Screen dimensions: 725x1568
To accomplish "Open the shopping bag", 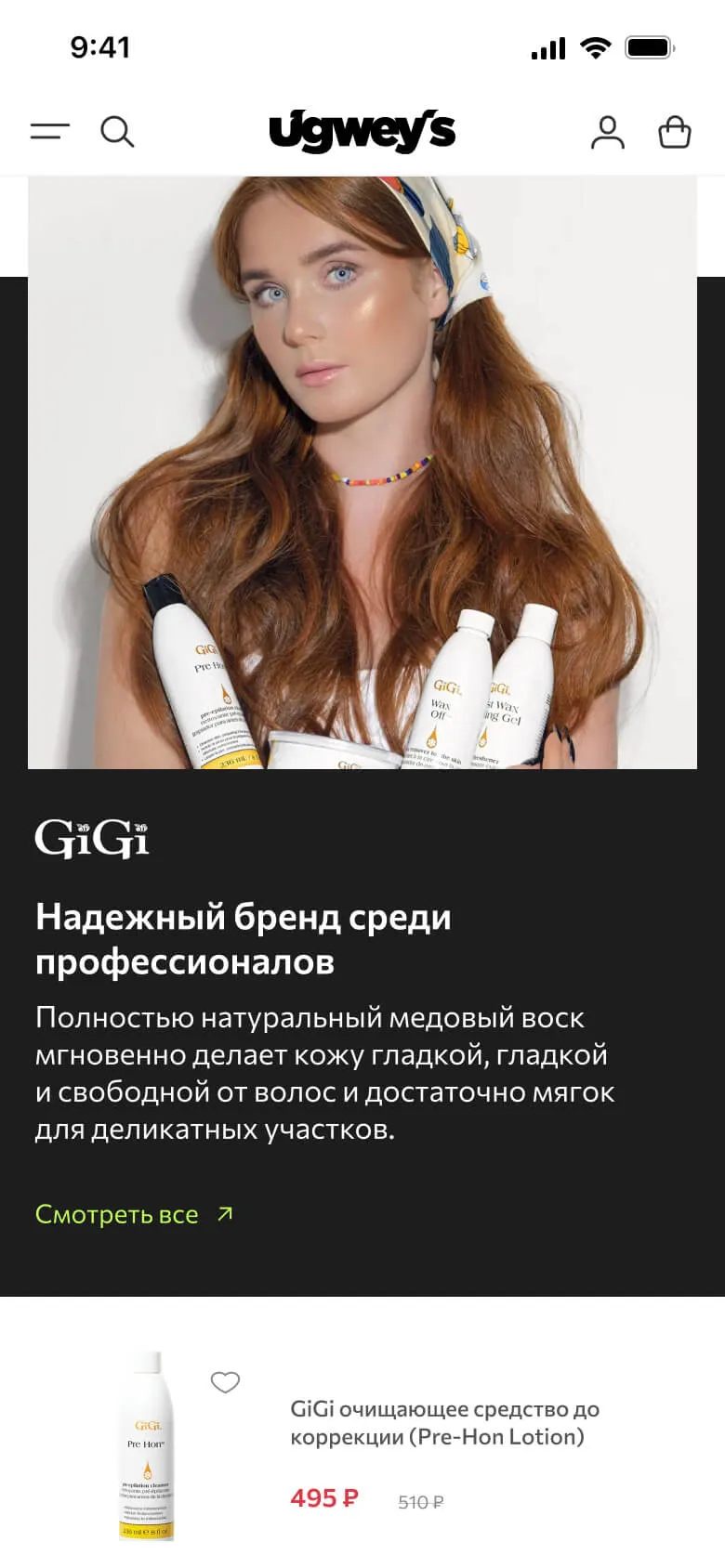I will (x=675, y=132).
